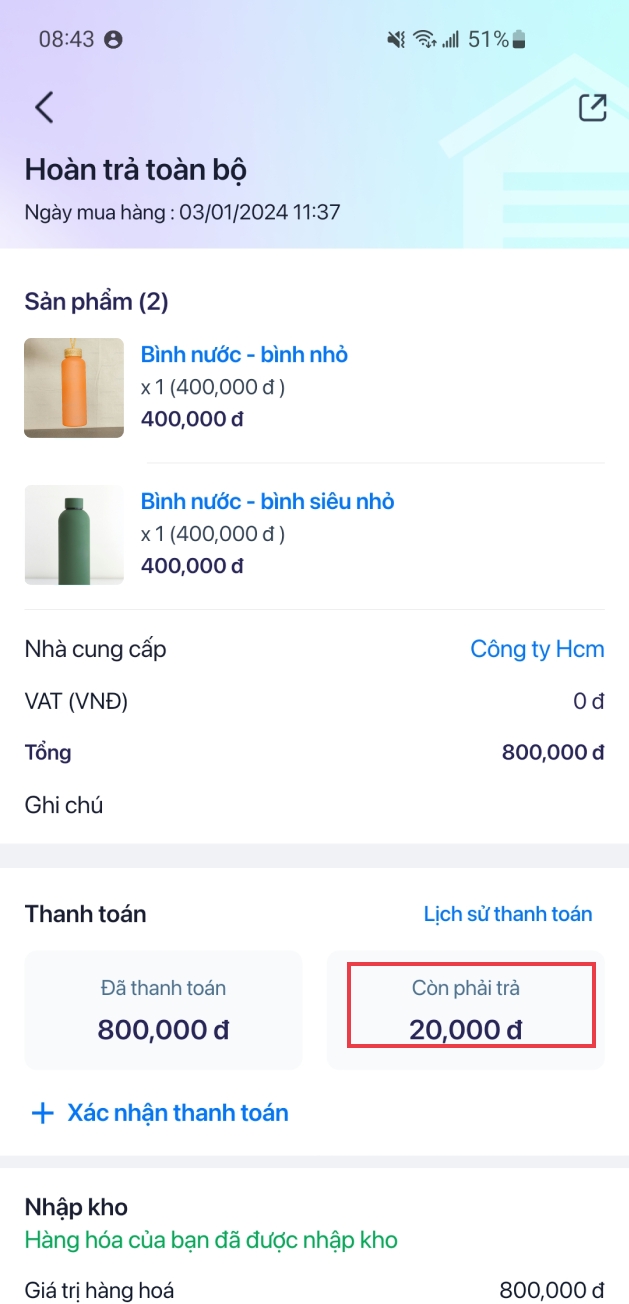View the orange bottle product image
629x1304 pixels.
(x=74, y=388)
